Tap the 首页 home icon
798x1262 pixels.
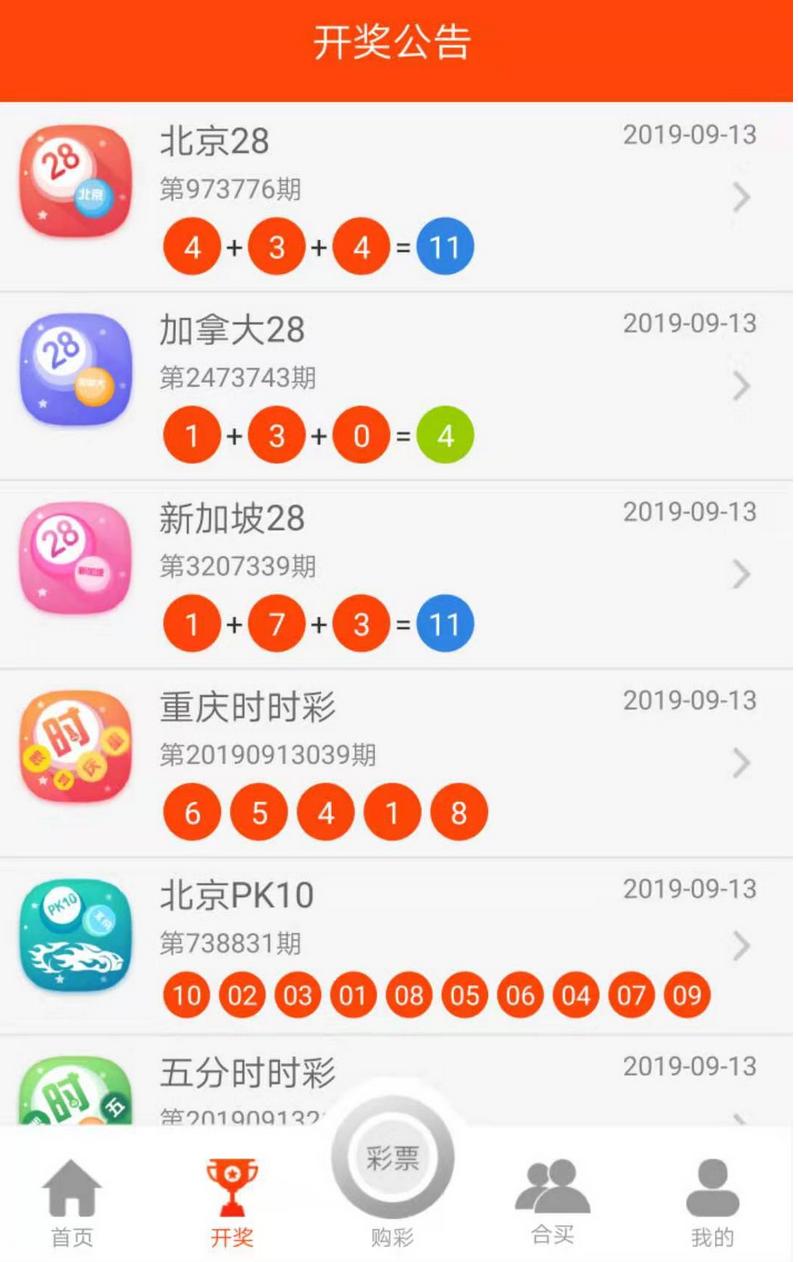coord(71,1190)
